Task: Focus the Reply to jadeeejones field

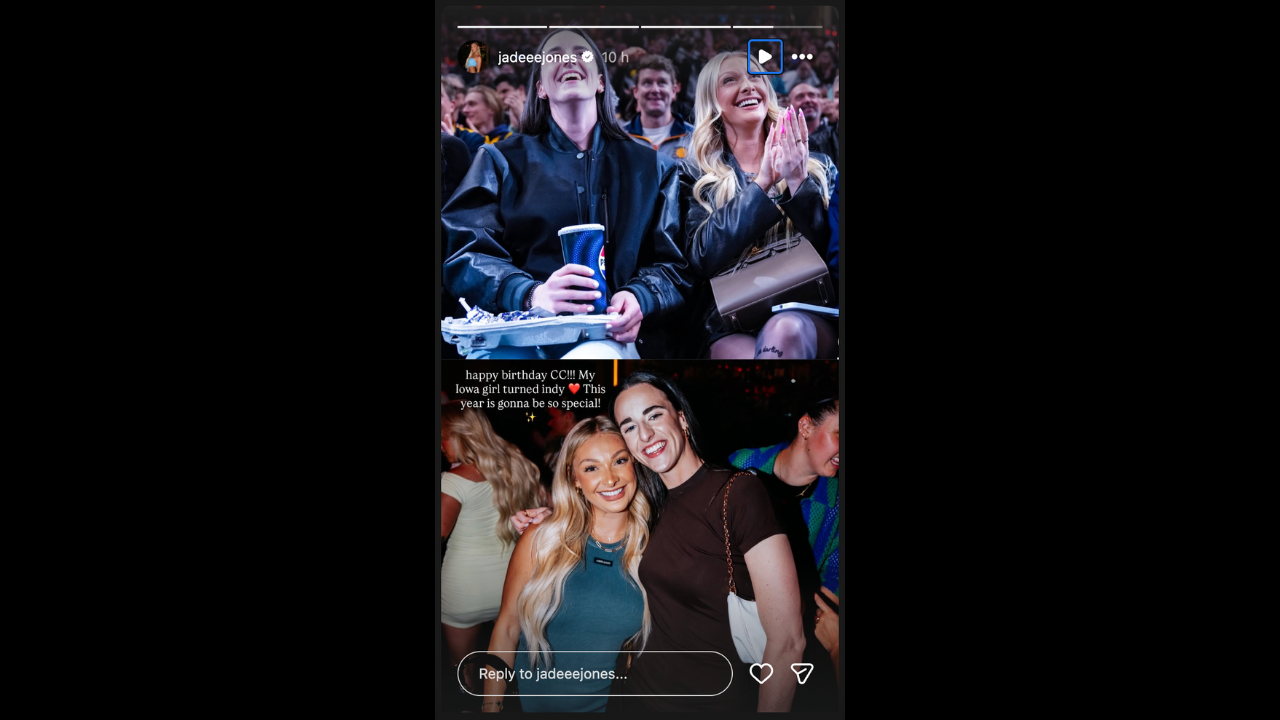Action: pos(594,674)
